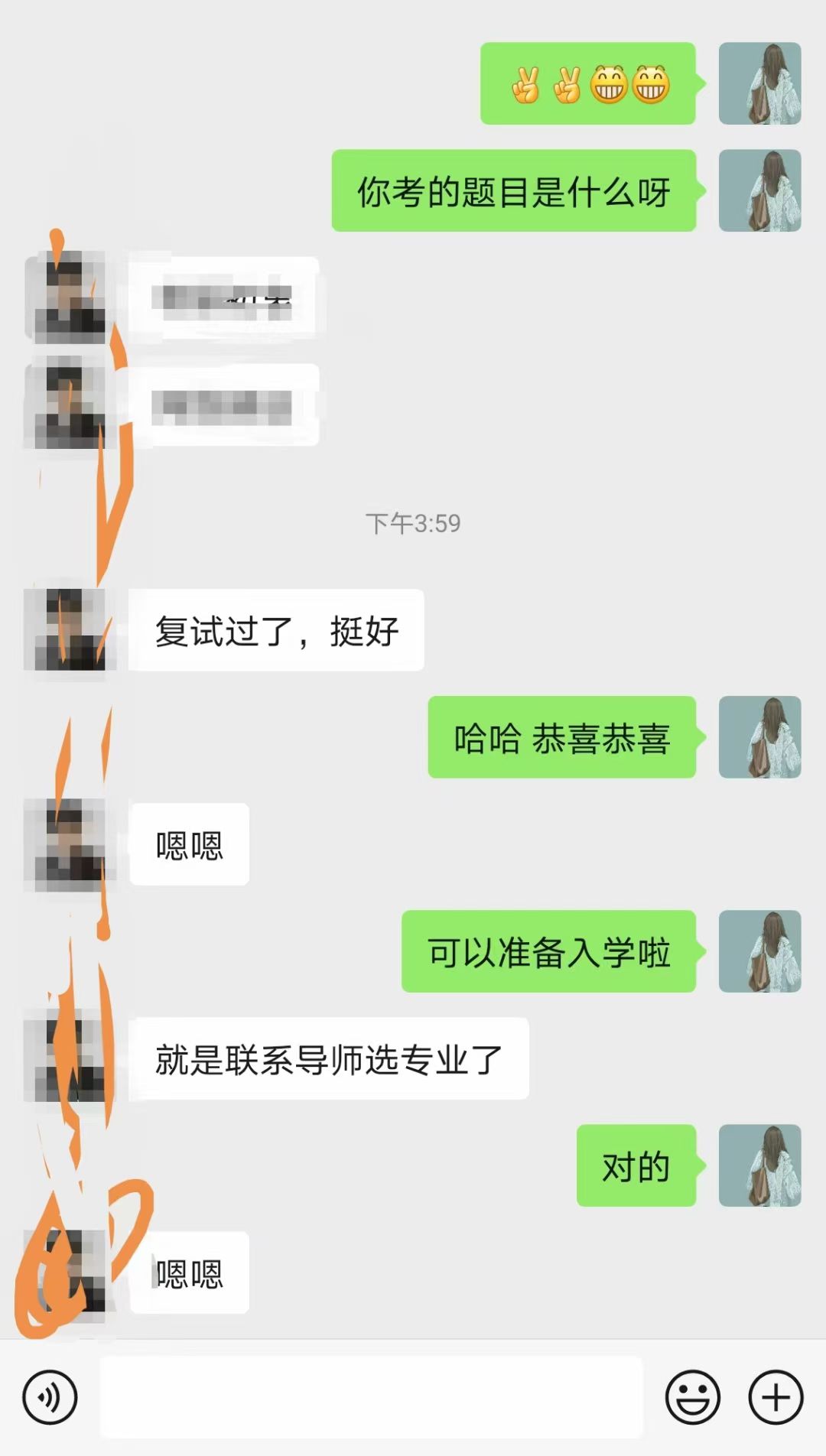This screenshot has height=1456, width=826.
Task: Open the emoji sticker panel
Action: point(692,1397)
